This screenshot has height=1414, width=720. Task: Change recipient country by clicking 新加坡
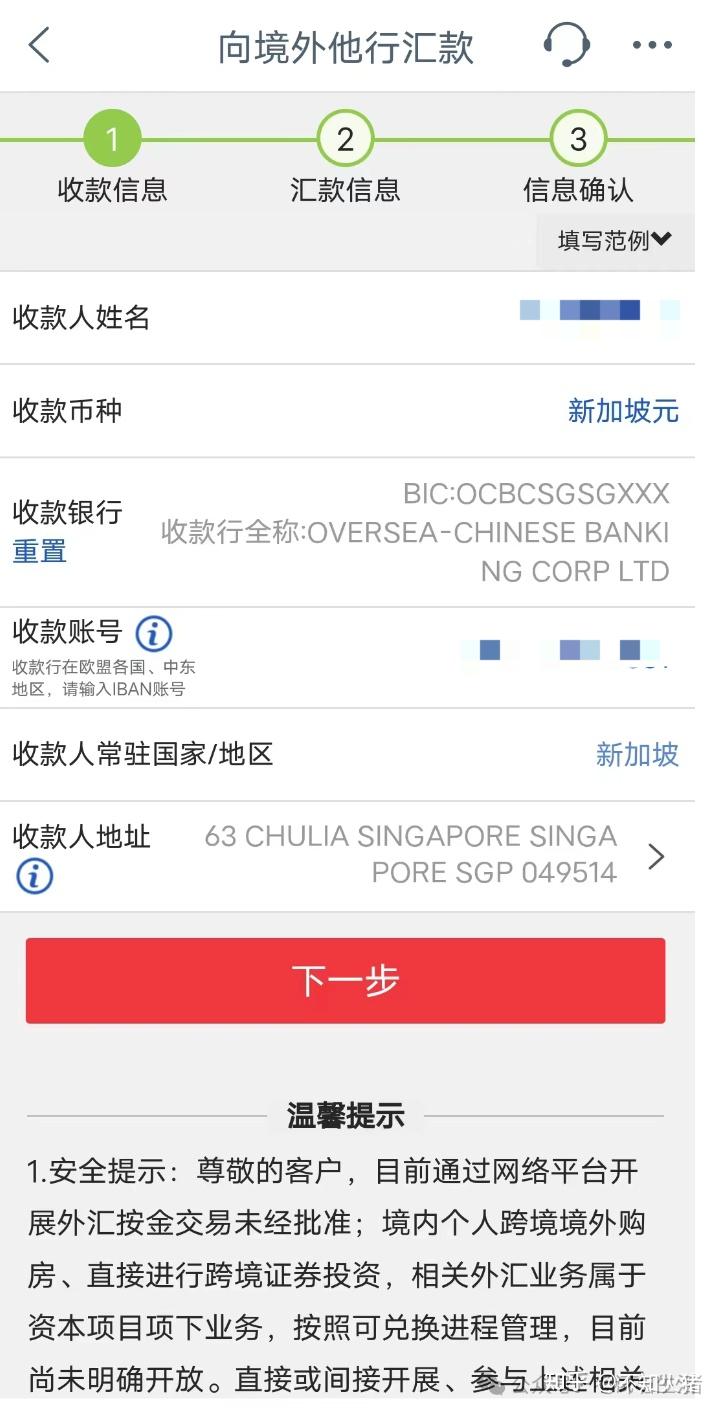(638, 755)
